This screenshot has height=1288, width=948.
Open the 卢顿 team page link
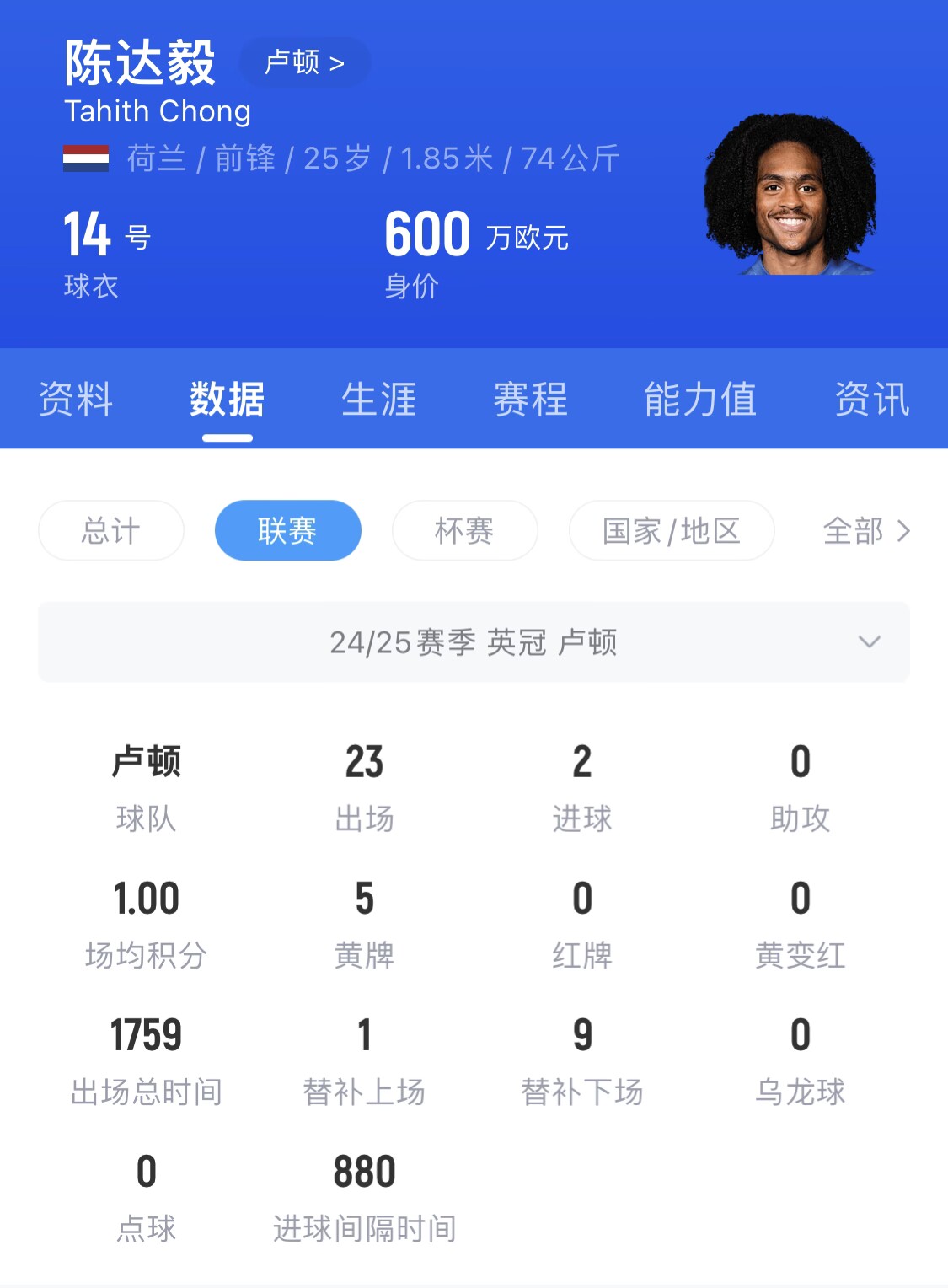coord(304,62)
